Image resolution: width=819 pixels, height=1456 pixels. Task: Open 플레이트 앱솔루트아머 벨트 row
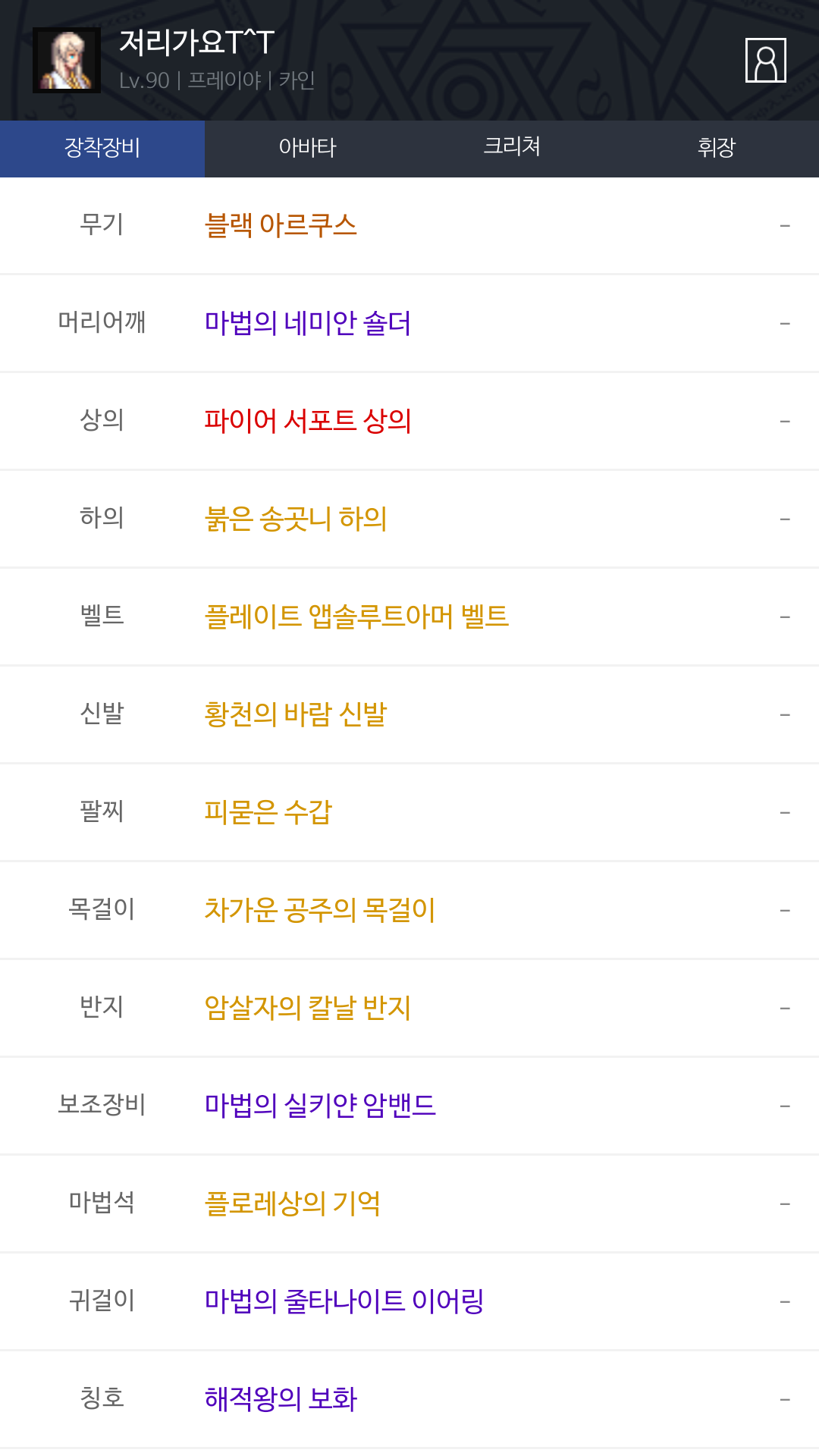(409, 617)
